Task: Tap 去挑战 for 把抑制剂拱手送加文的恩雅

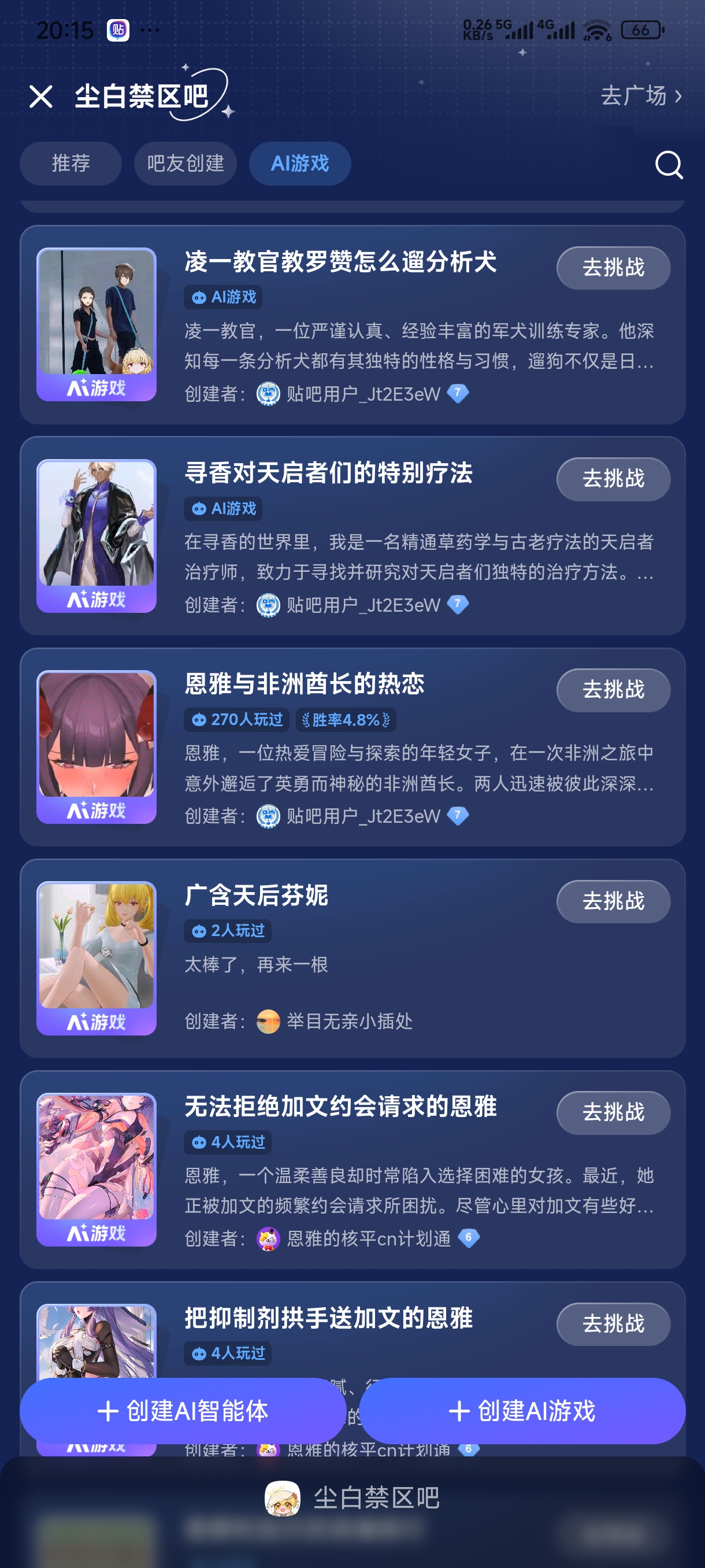Action: pos(613,1323)
